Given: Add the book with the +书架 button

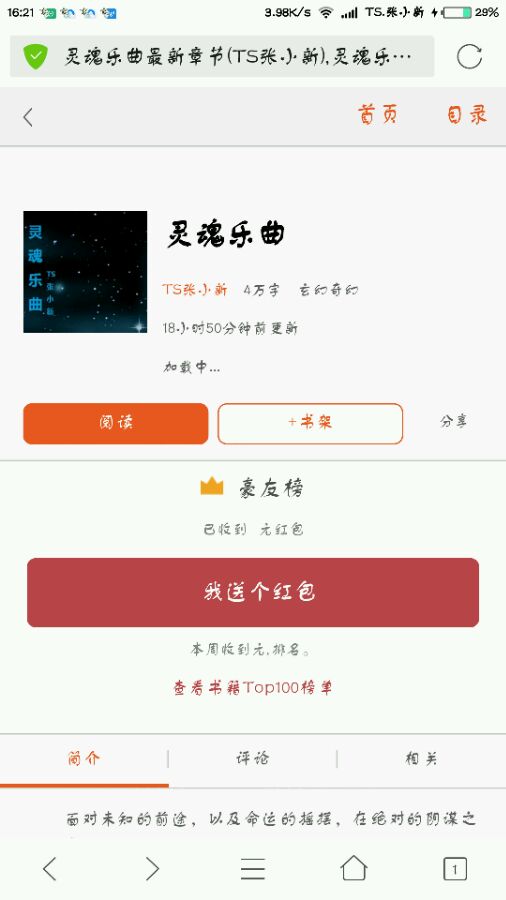Looking at the screenshot, I should [310, 424].
